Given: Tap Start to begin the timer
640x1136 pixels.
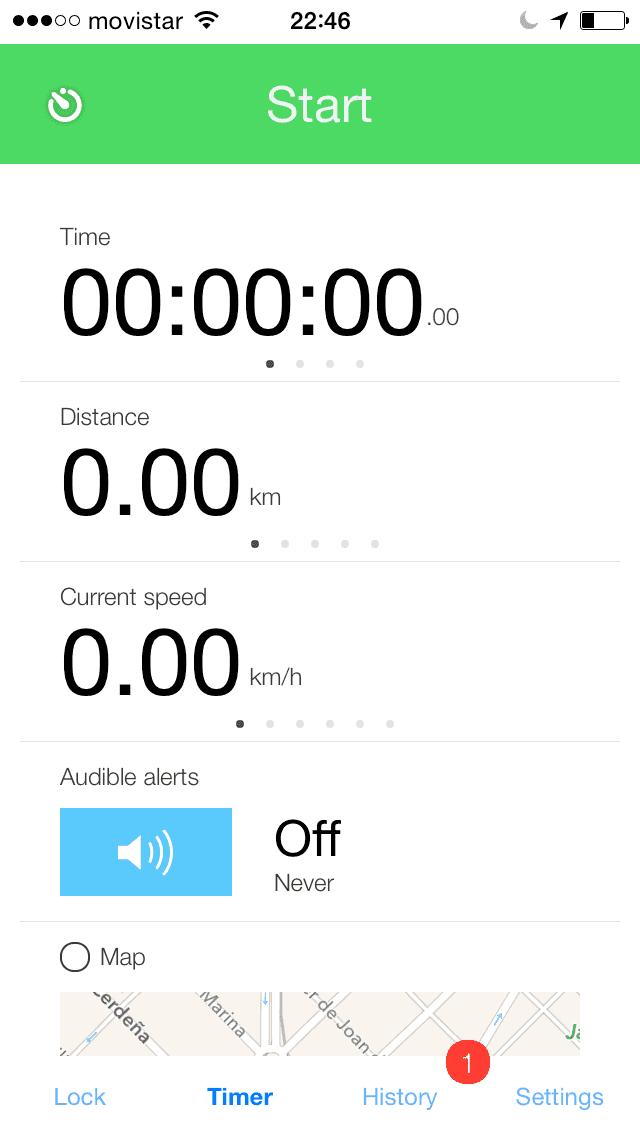Looking at the screenshot, I should coord(320,104).
